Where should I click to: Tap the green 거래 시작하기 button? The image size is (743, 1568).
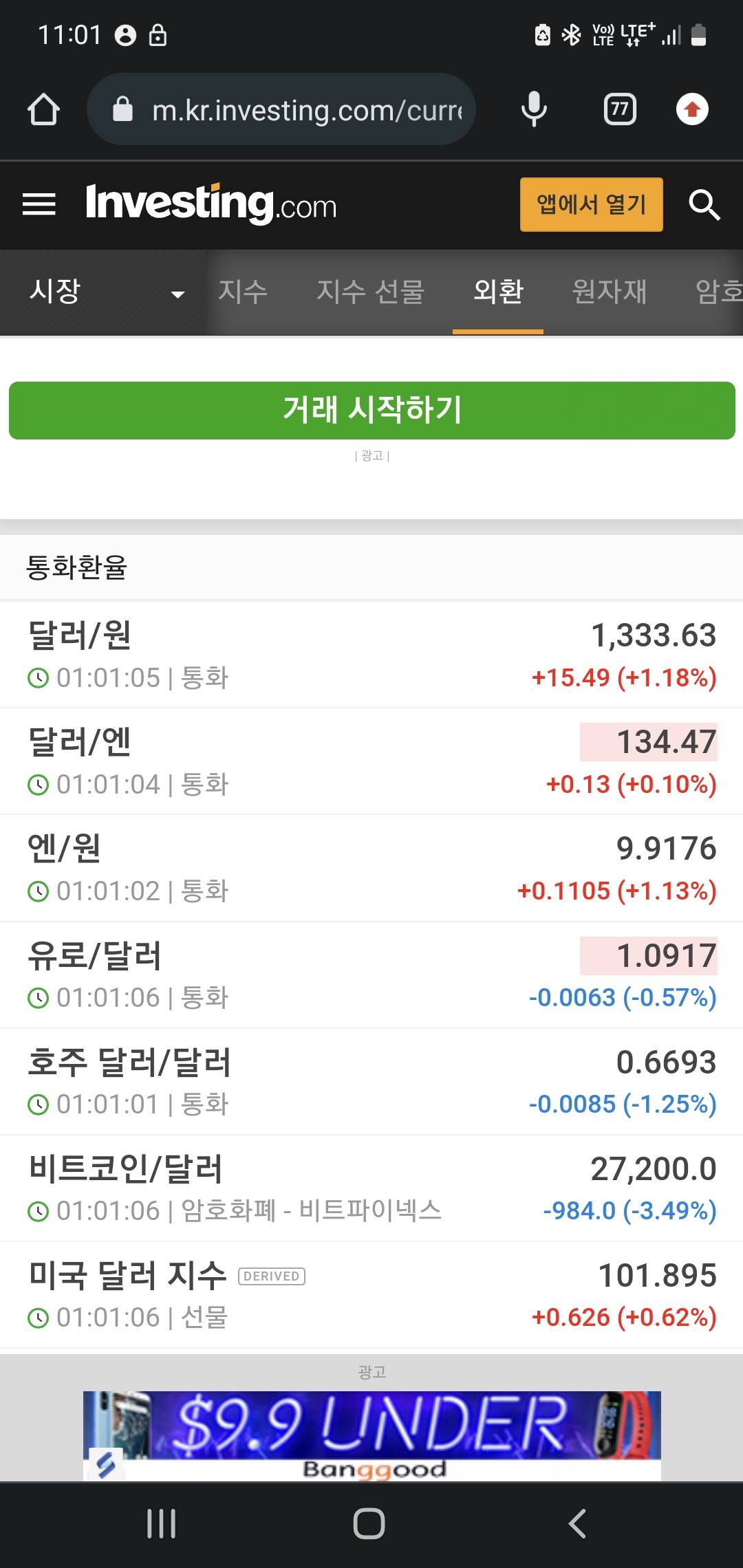pos(371,410)
